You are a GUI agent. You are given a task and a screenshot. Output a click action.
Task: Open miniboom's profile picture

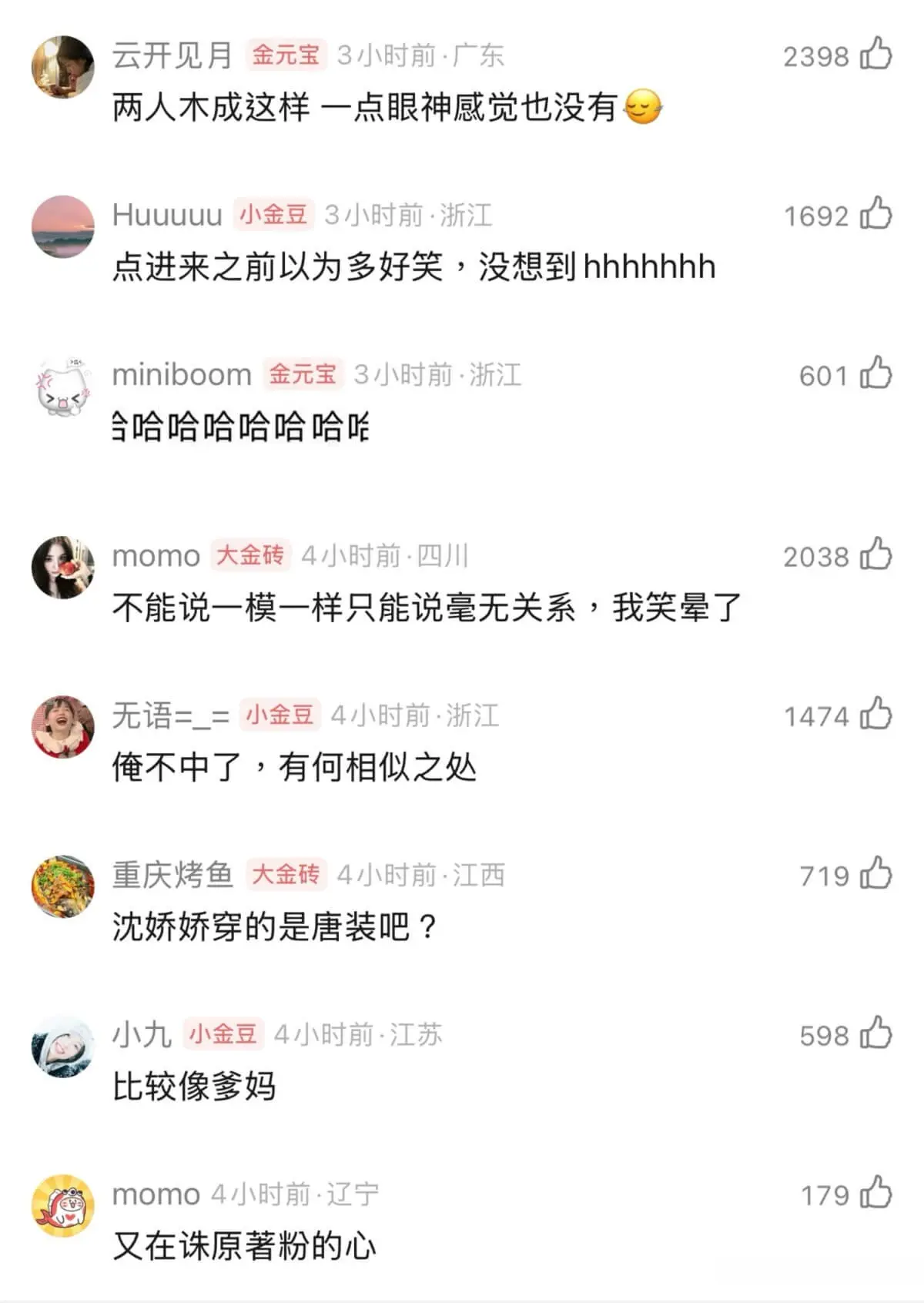click(x=63, y=387)
